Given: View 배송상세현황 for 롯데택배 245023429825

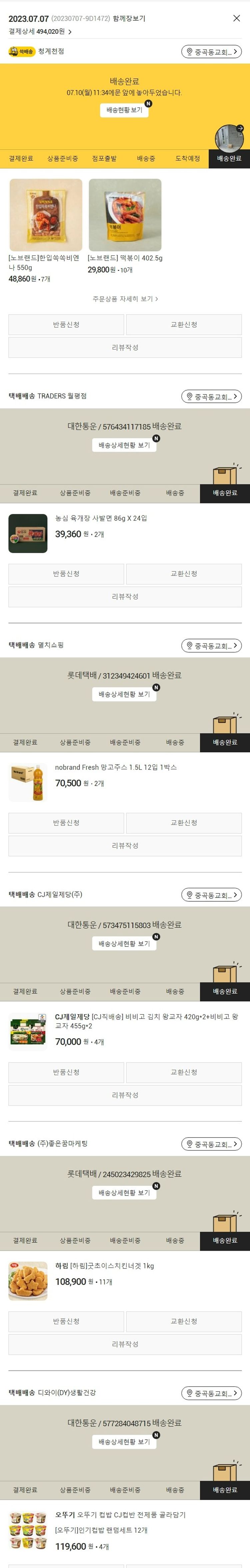Looking at the screenshot, I should click(124, 1192).
